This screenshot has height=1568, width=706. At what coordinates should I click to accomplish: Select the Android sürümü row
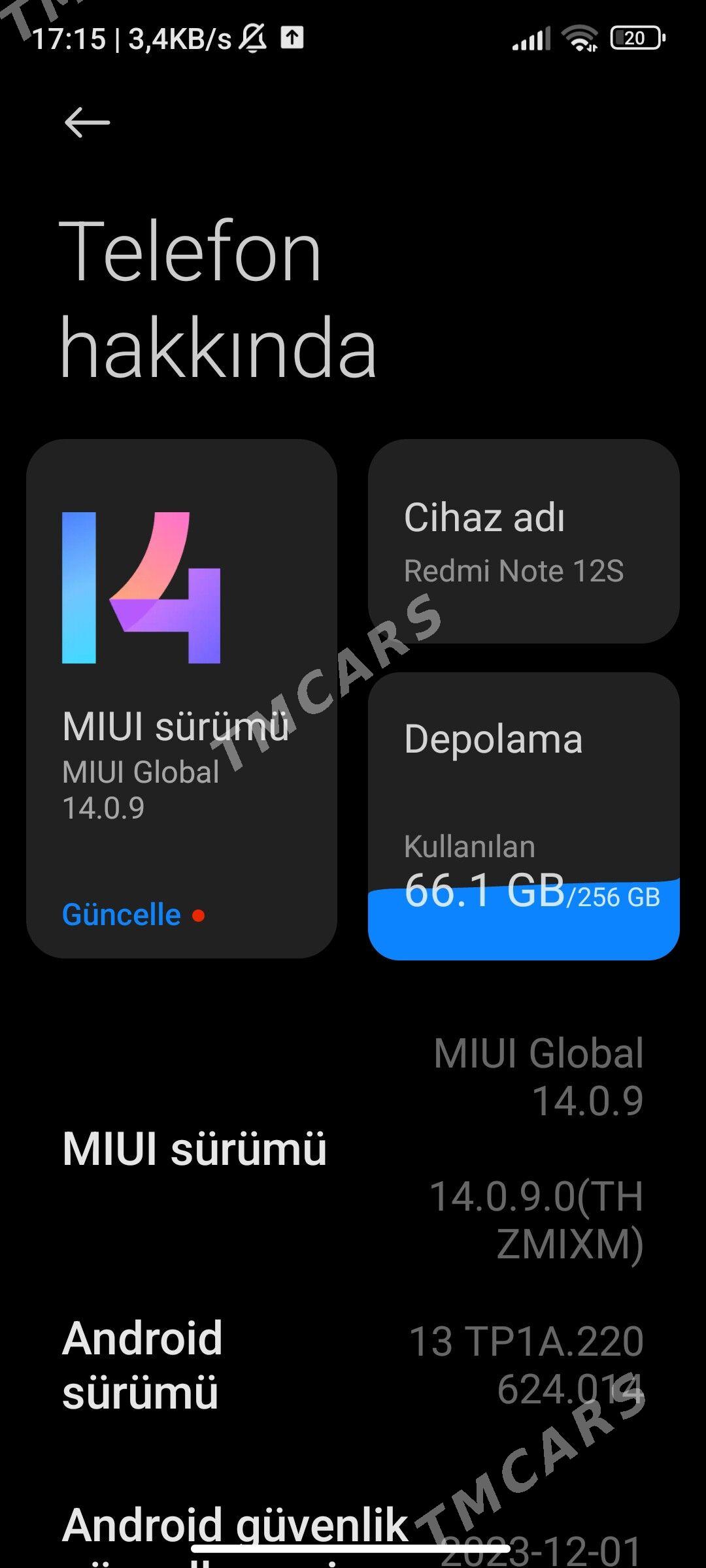[x=353, y=1365]
